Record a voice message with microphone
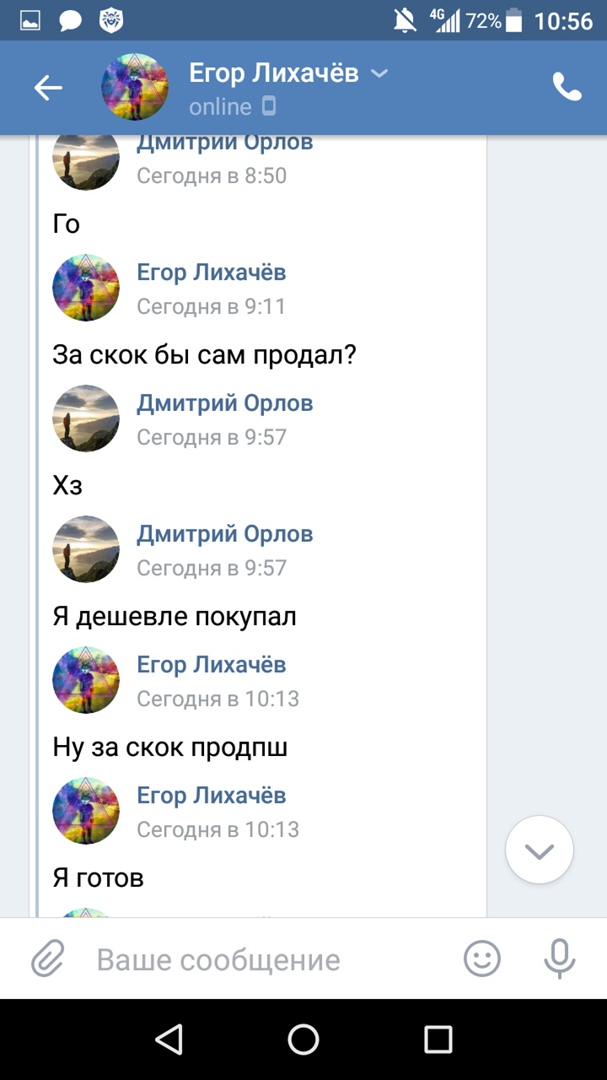 pyautogui.click(x=559, y=960)
